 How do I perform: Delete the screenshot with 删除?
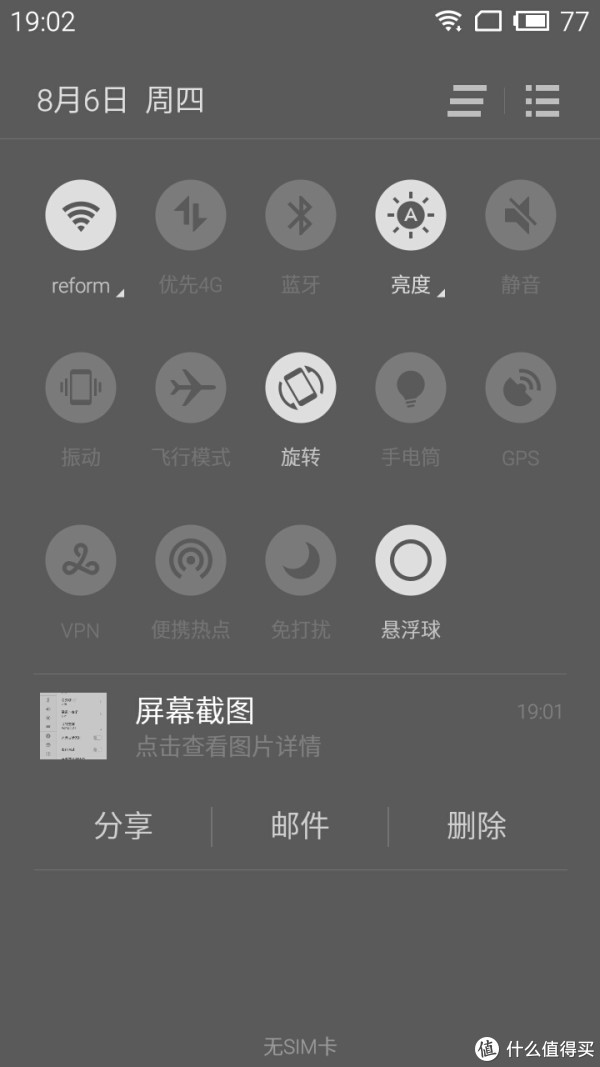tap(477, 826)
